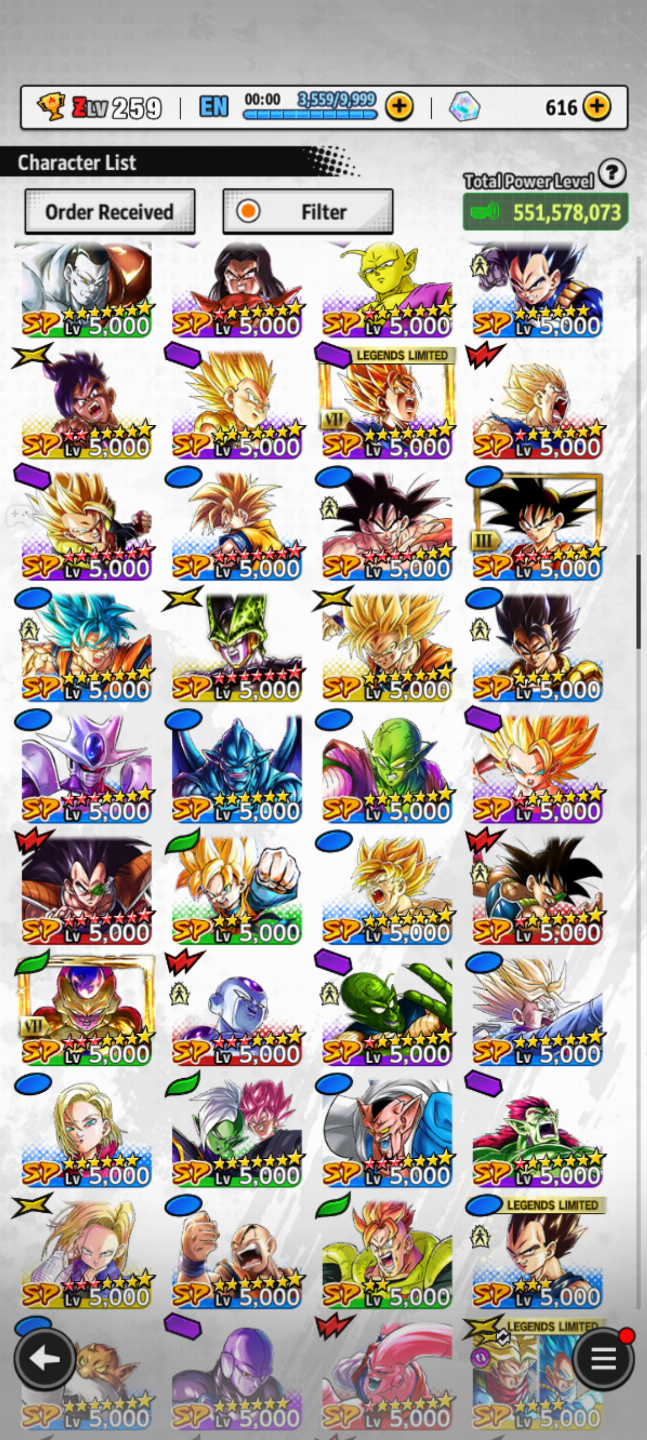
Task: Tap the plus button beside the energy gauge
Action: pyautogui.click(x=399, y=106)
